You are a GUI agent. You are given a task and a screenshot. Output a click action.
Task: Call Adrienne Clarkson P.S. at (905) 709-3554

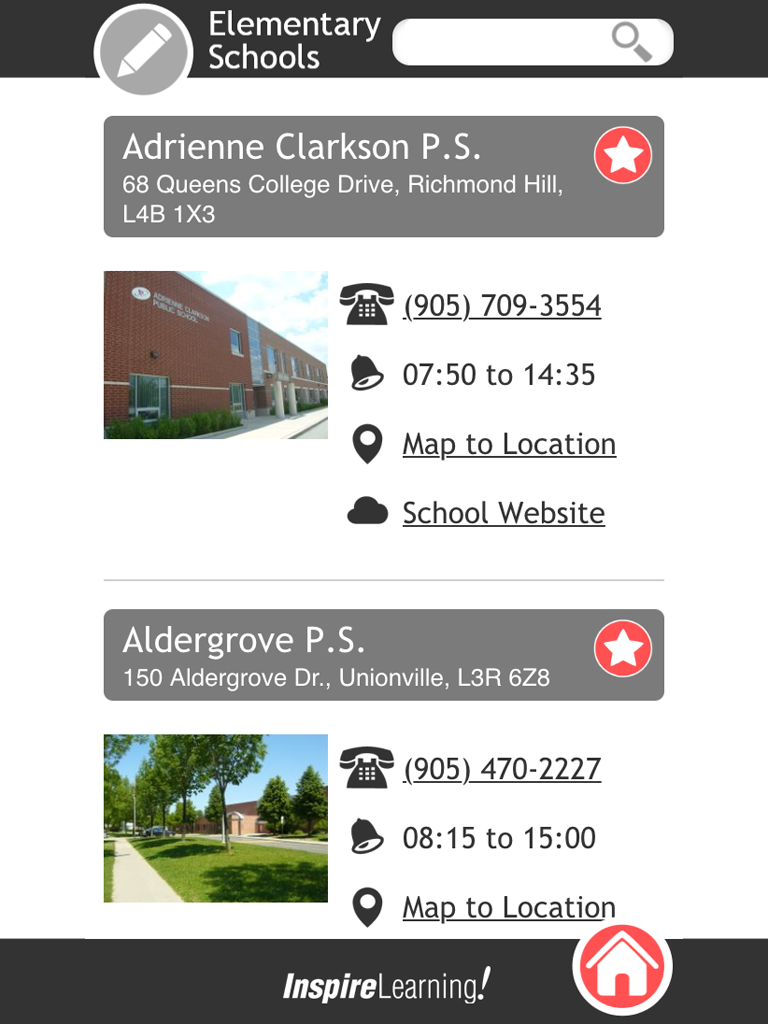(x=502, y=306)
